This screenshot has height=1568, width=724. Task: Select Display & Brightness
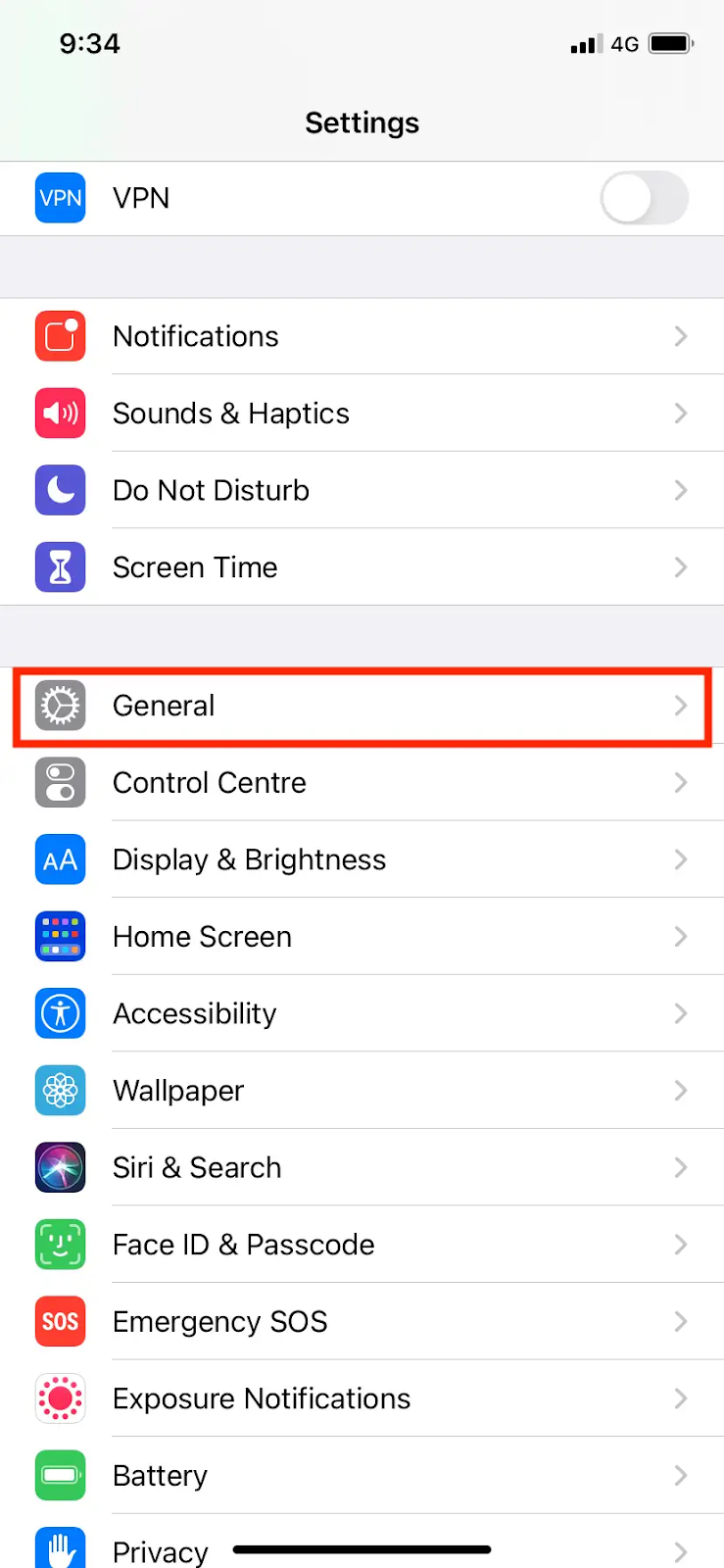pyautogui.click(x=362, y=859)
